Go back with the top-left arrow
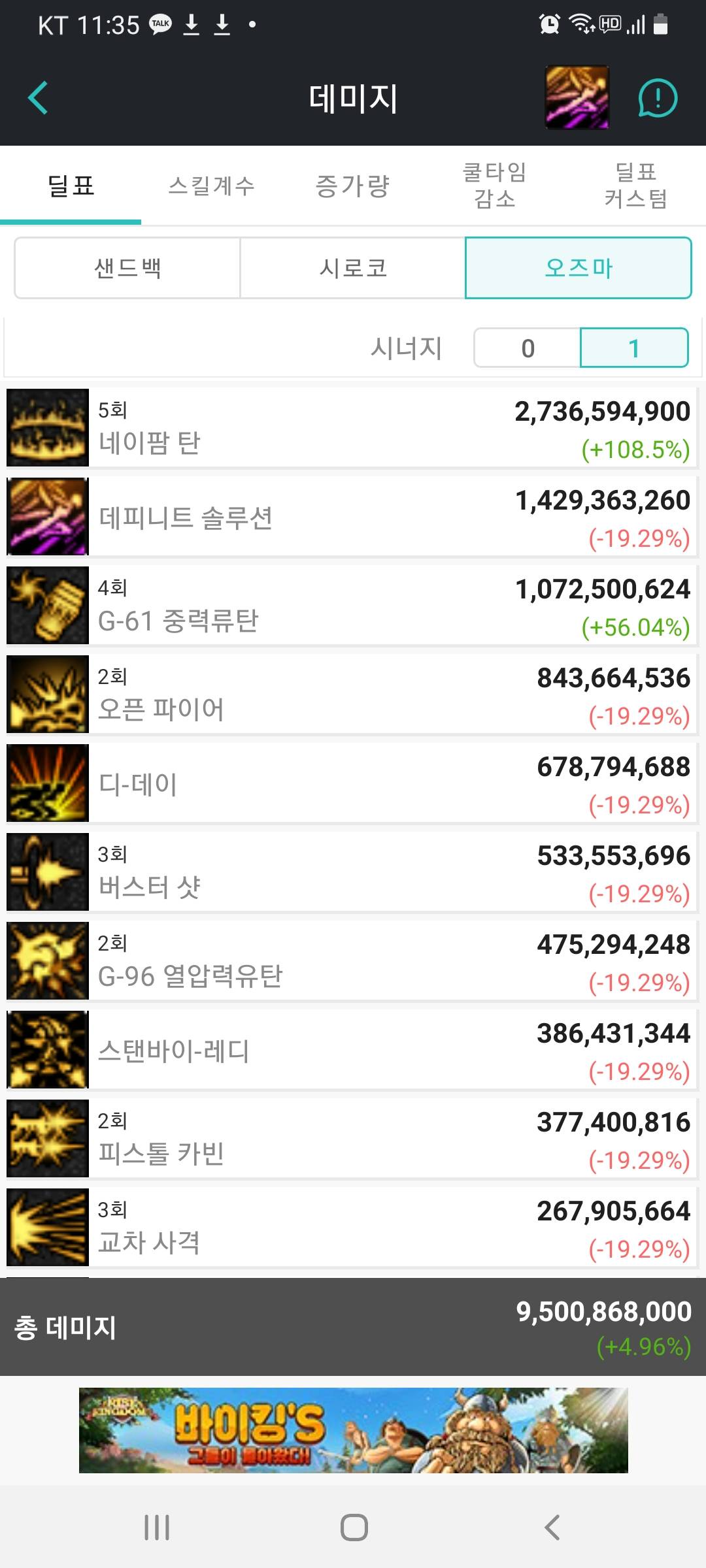 click(x=38, y=98)
